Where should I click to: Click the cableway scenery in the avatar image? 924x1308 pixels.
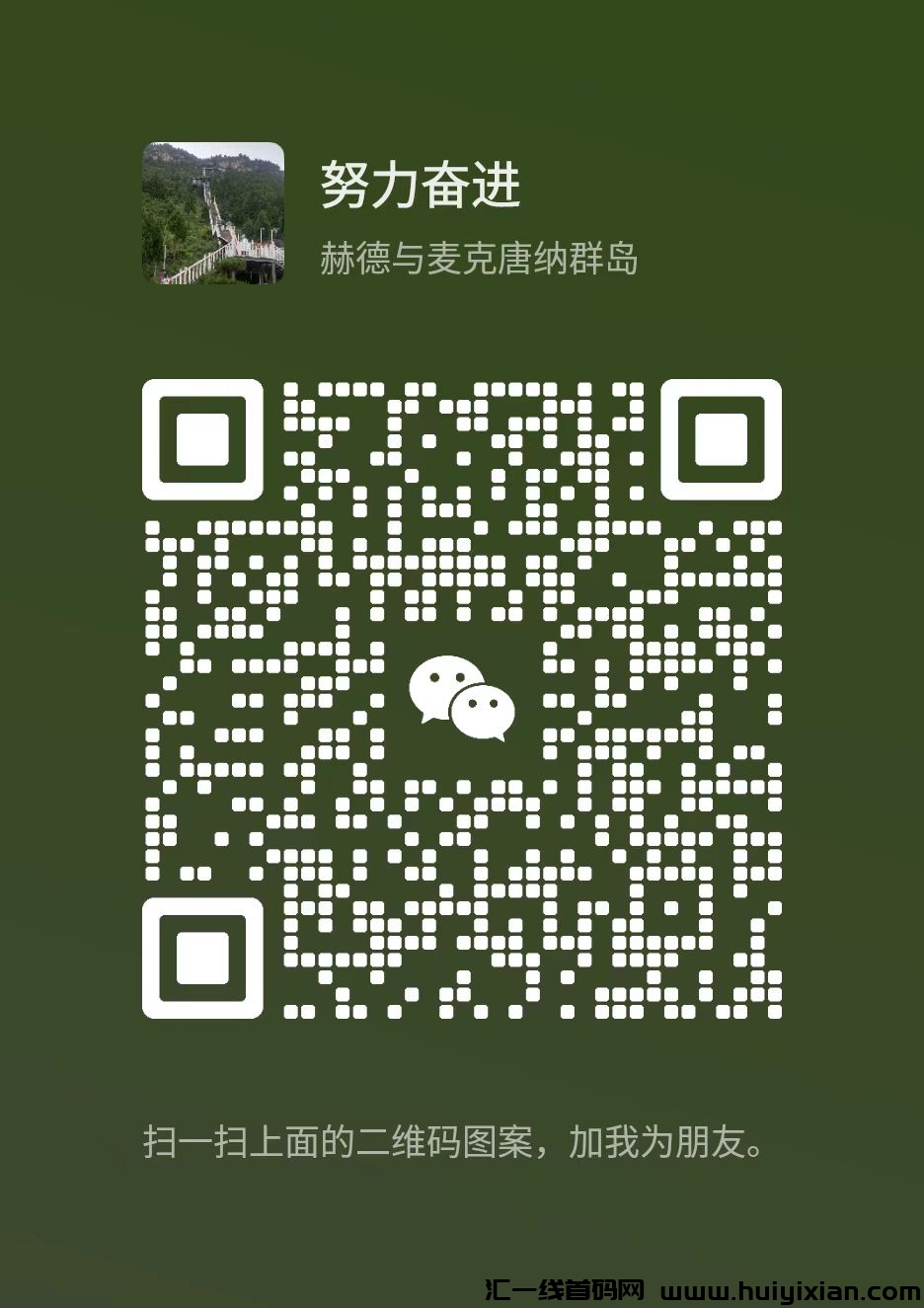[210, 213]
